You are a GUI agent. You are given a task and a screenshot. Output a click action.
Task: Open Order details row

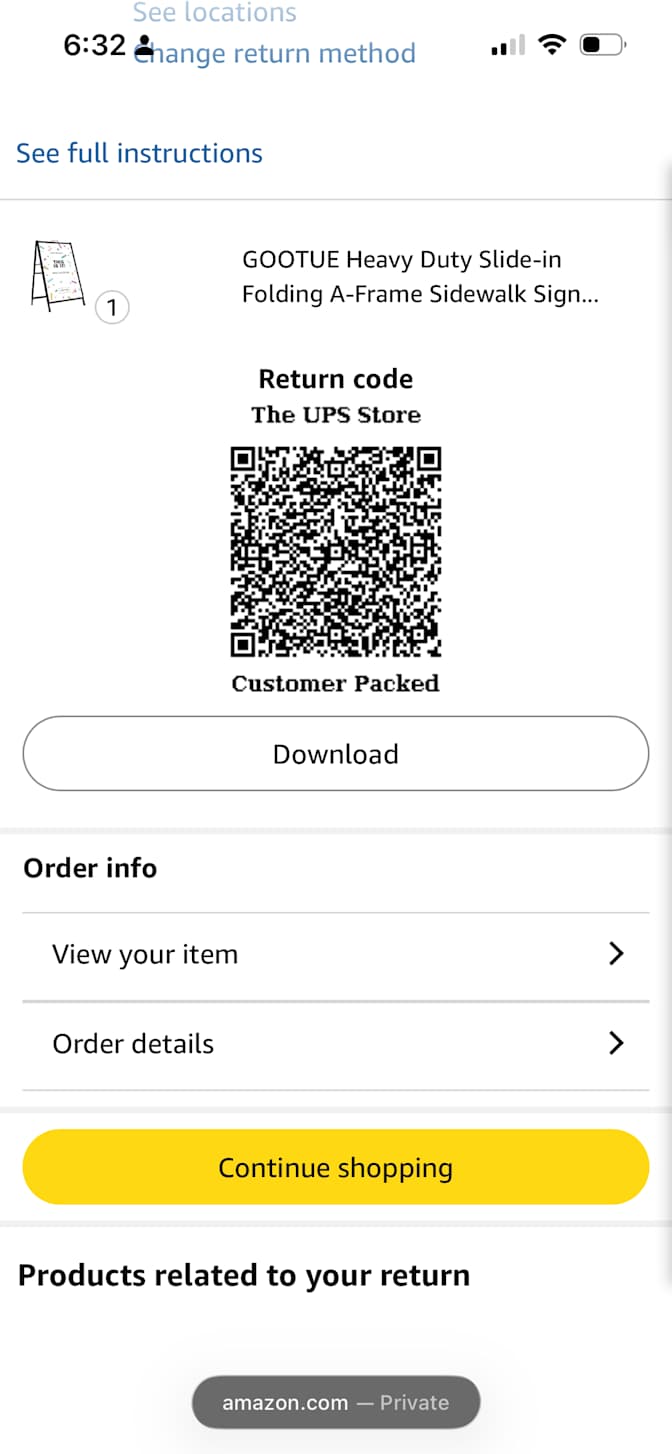pos(336,1044)
